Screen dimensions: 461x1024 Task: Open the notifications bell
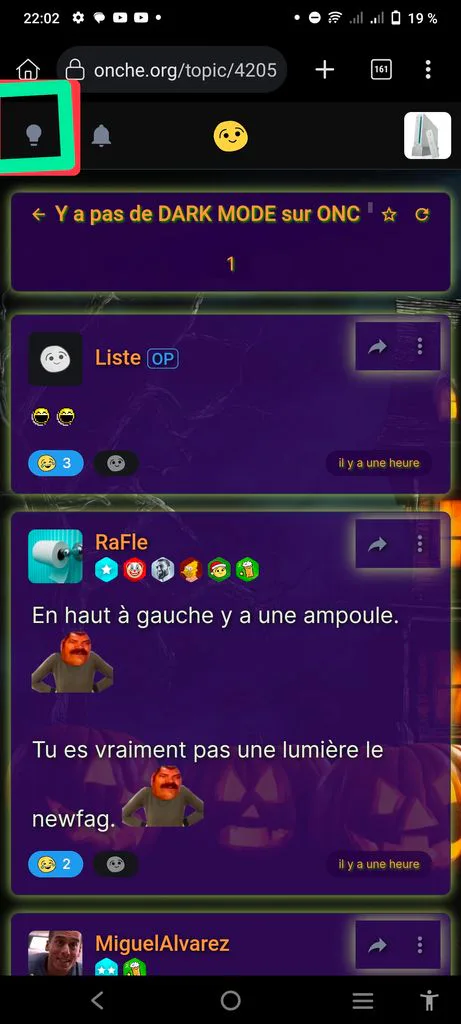click(x=101, y=135)
